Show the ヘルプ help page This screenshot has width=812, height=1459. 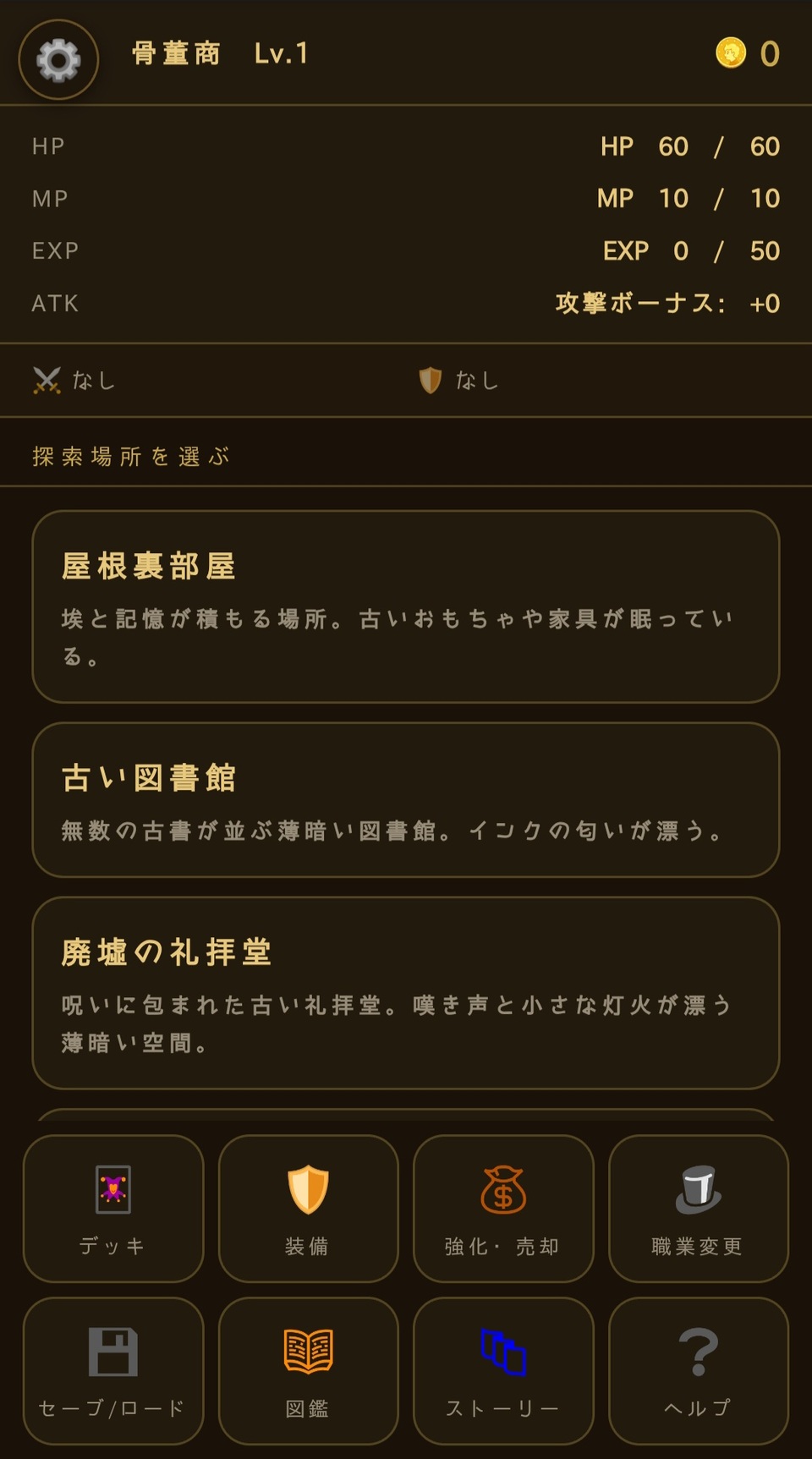(x=698, y=1371)
